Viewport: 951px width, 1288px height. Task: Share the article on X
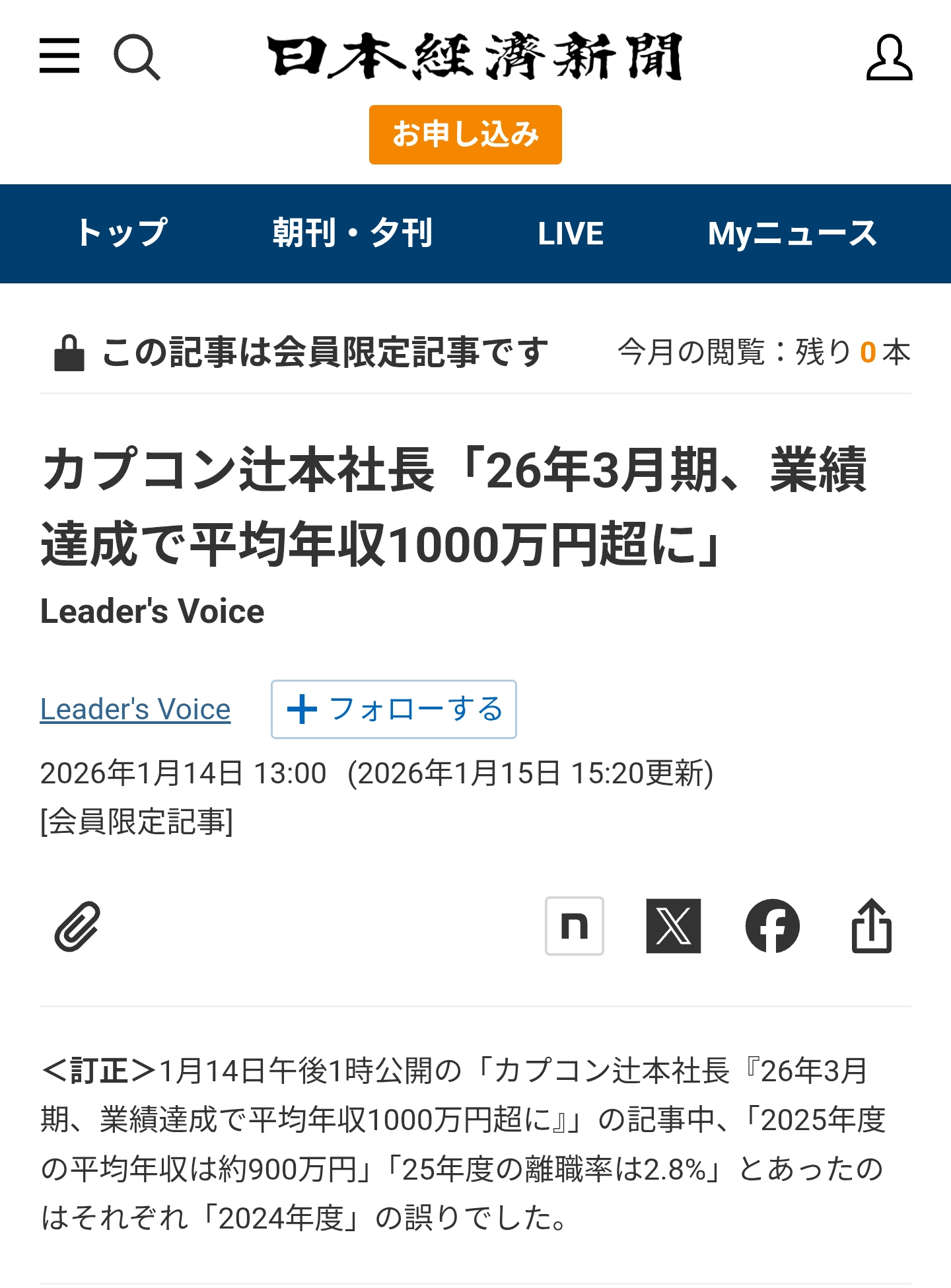[673, 926]
